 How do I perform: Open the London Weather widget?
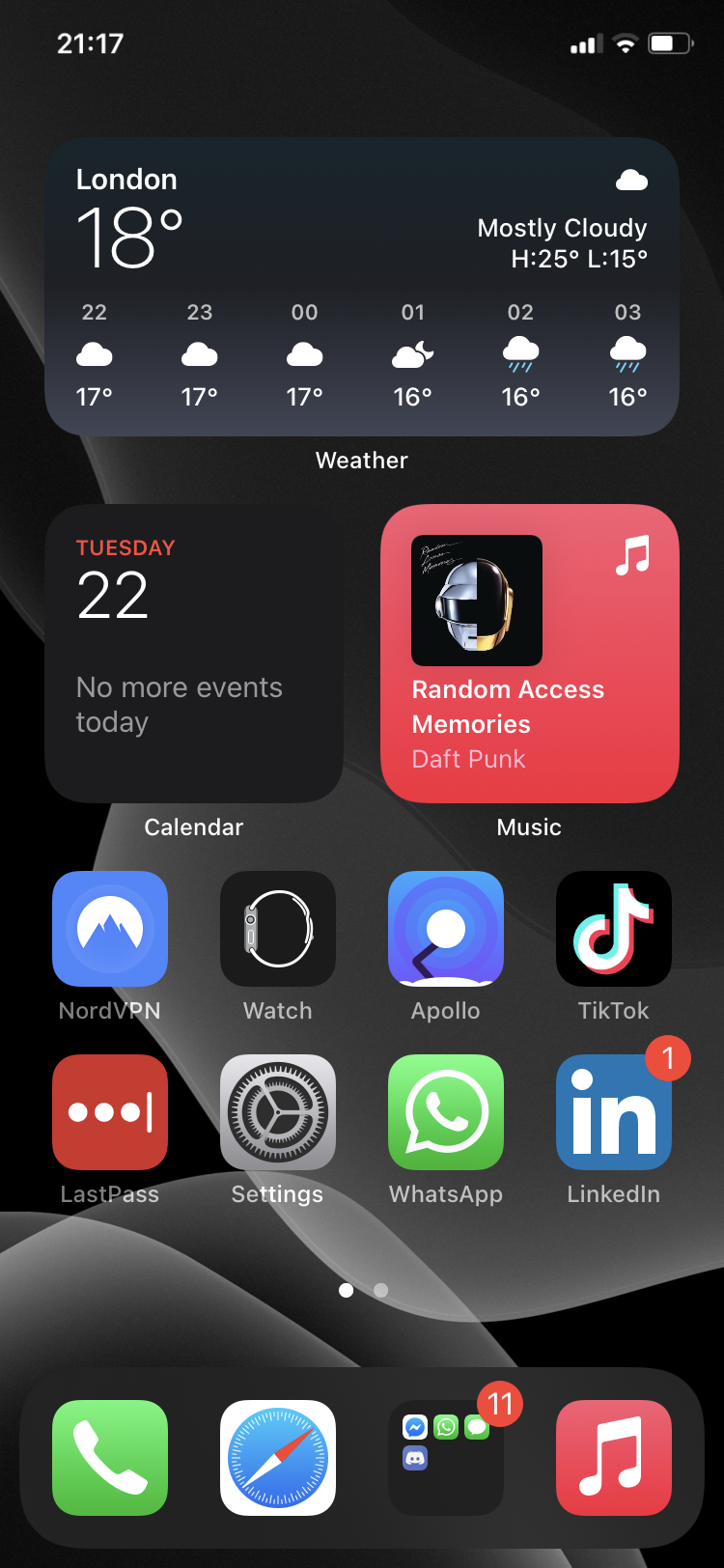(362, 287)
